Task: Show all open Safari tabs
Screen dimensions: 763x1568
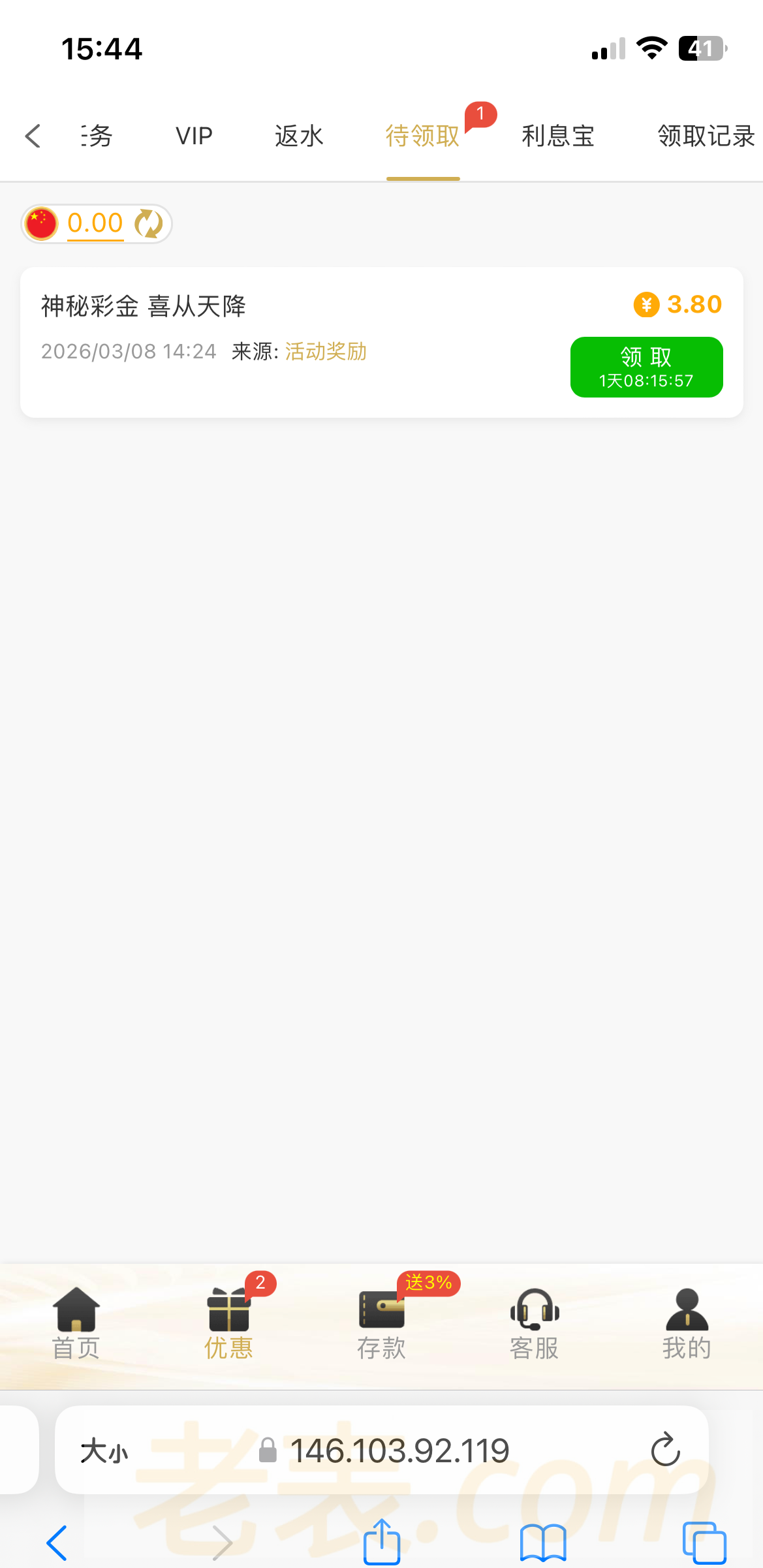Action: click(704, 1543)
